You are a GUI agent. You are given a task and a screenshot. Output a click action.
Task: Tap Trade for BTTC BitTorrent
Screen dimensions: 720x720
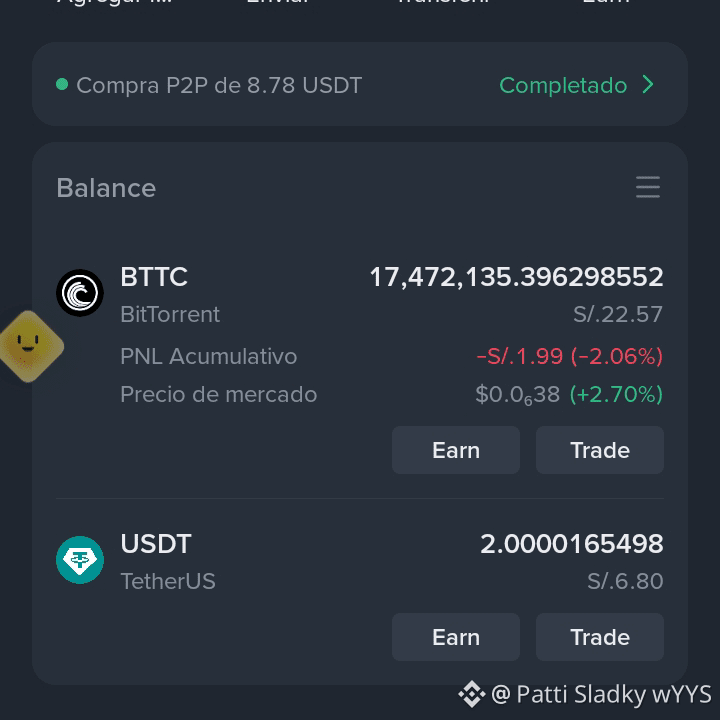(600, 450)
